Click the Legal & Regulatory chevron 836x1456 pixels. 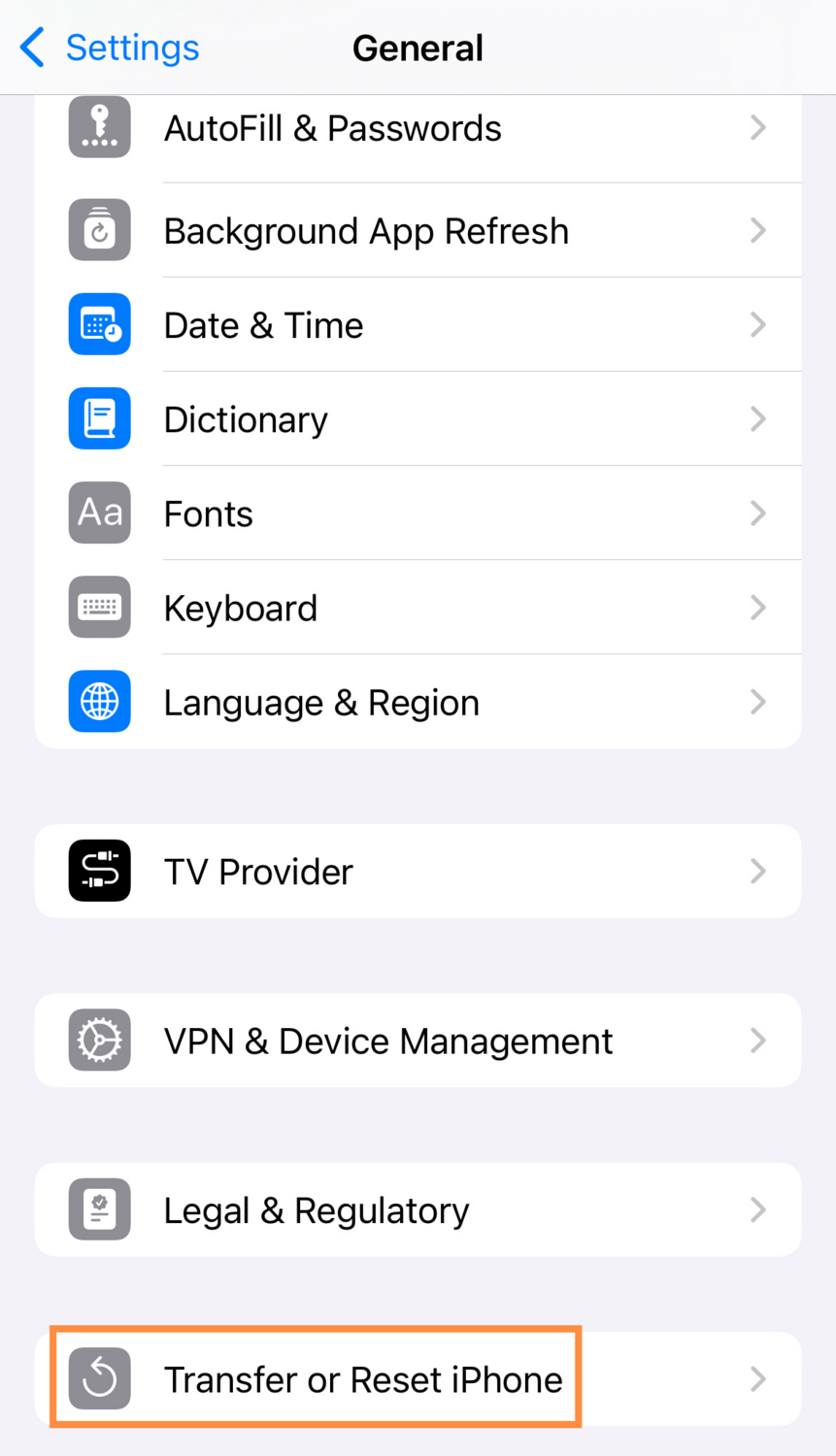coord(758,1209)
